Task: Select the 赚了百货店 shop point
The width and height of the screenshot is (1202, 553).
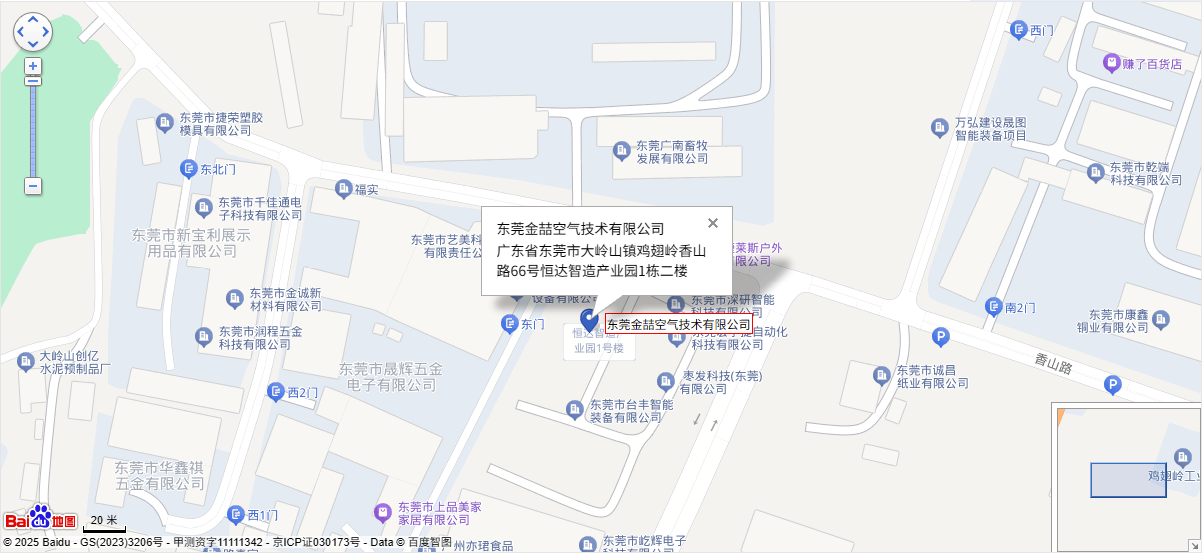Action: [1111, 63]
